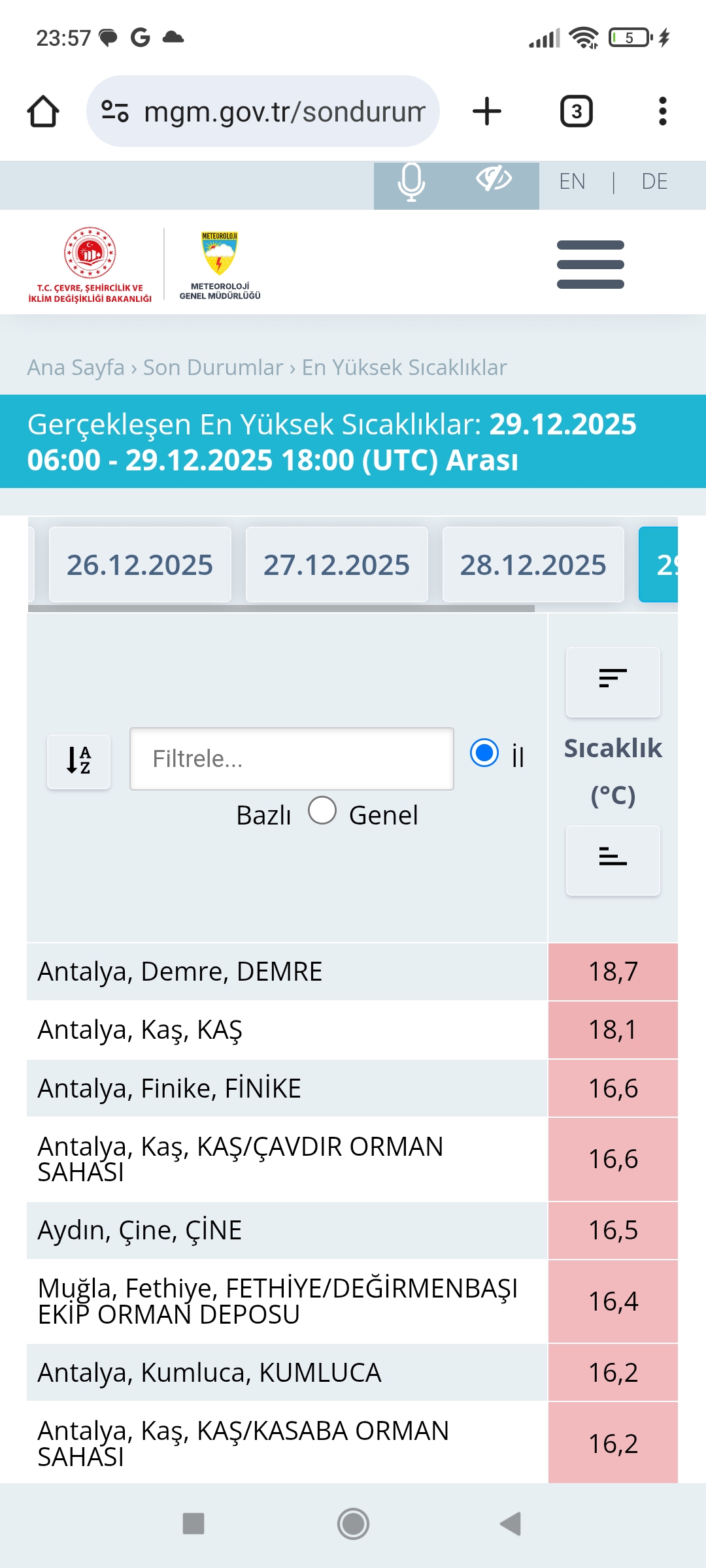Toggle the visual accessibility eye icon
Image resolution: width=706 pixels, height=1568 pixels.
pos(494,178)
